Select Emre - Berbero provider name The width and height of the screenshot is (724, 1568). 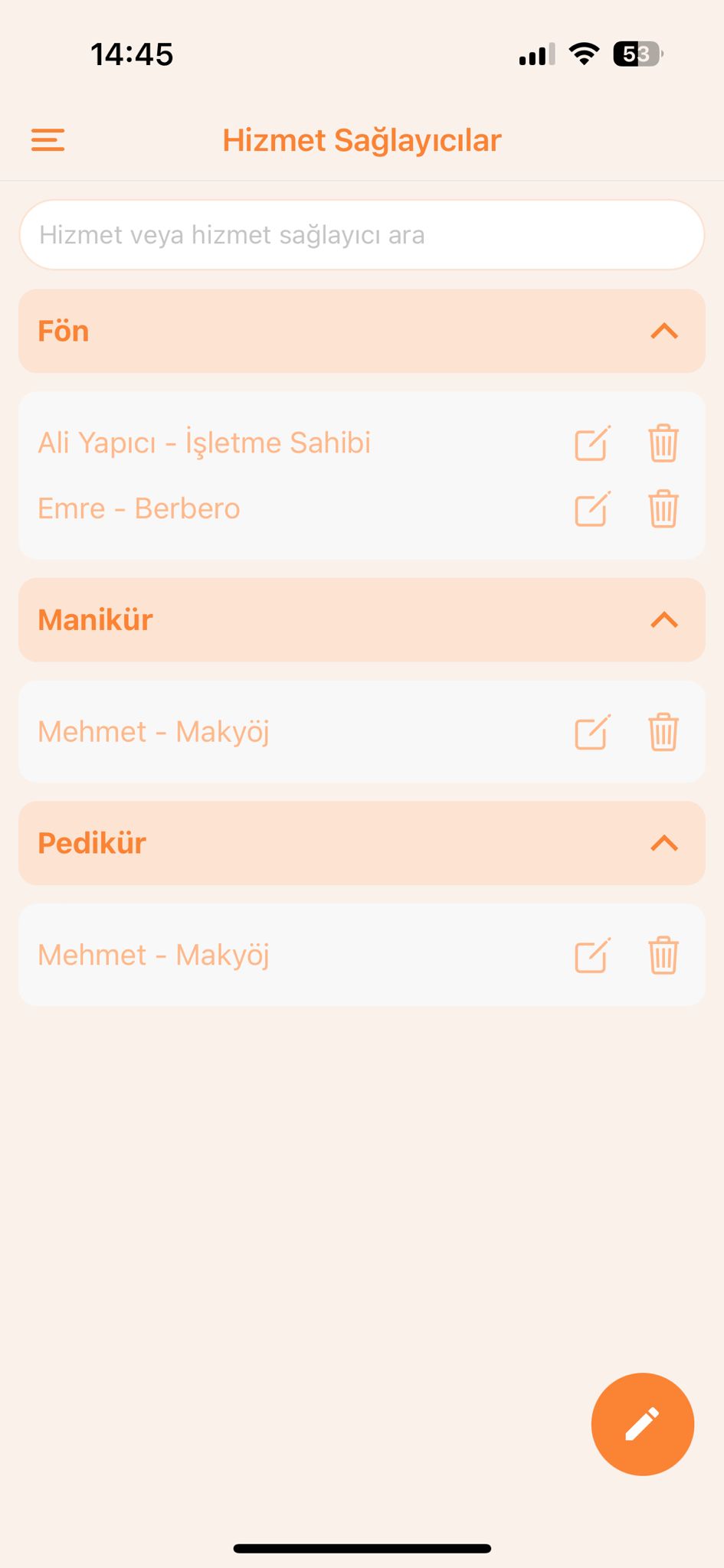coord(139,508)
